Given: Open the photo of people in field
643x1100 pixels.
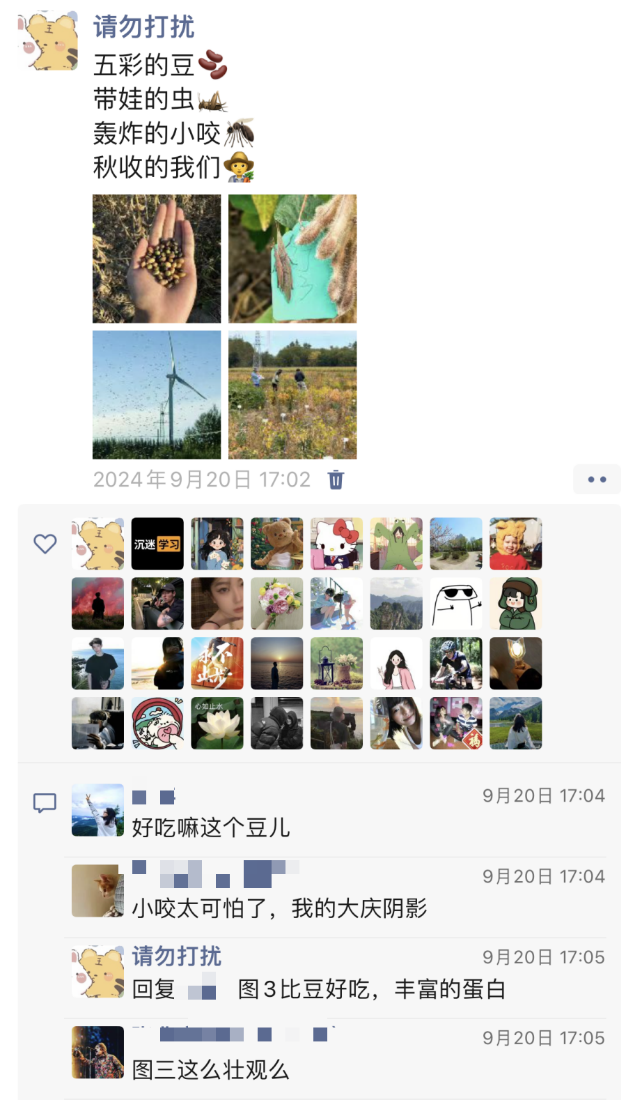Looking at the screenshot, I should pyautogui.click(x=293, y=395).
